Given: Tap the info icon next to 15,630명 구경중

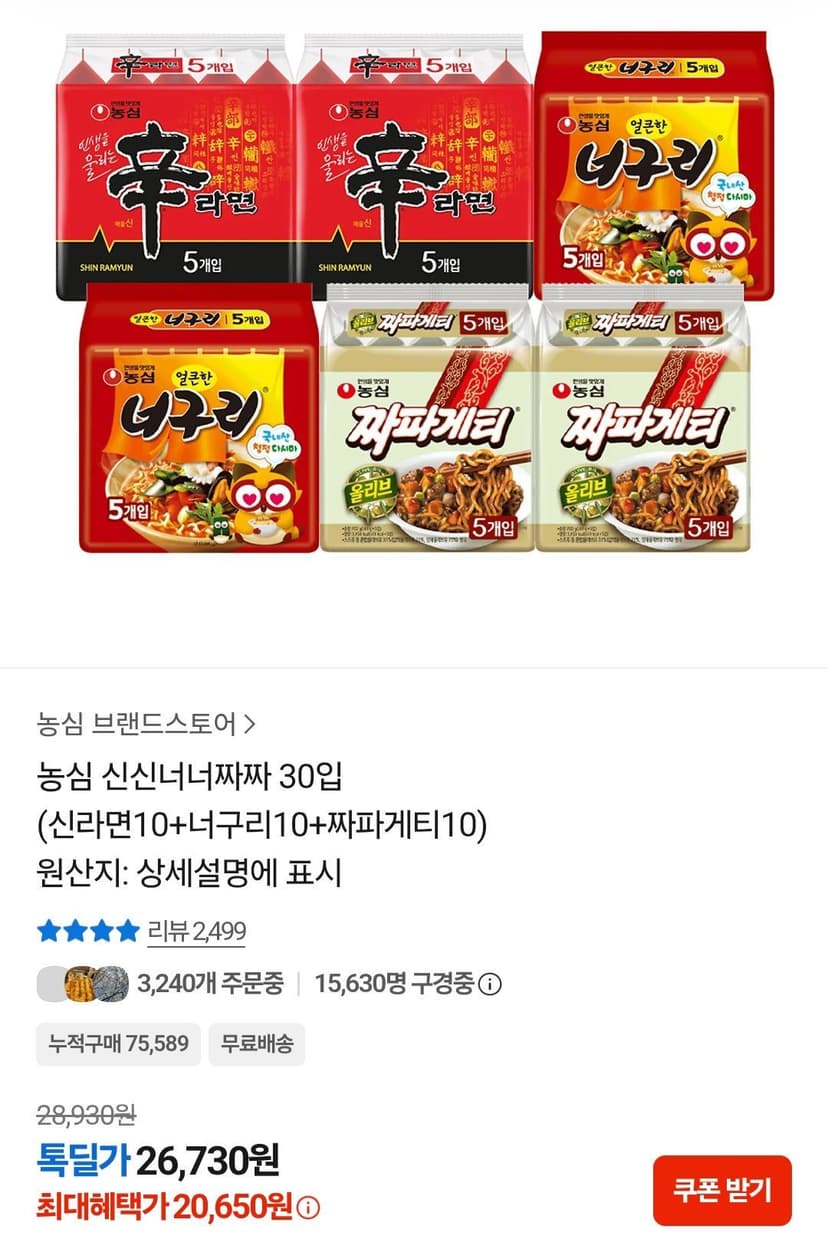Looking at the screenshot, I should tap(489, 984).
